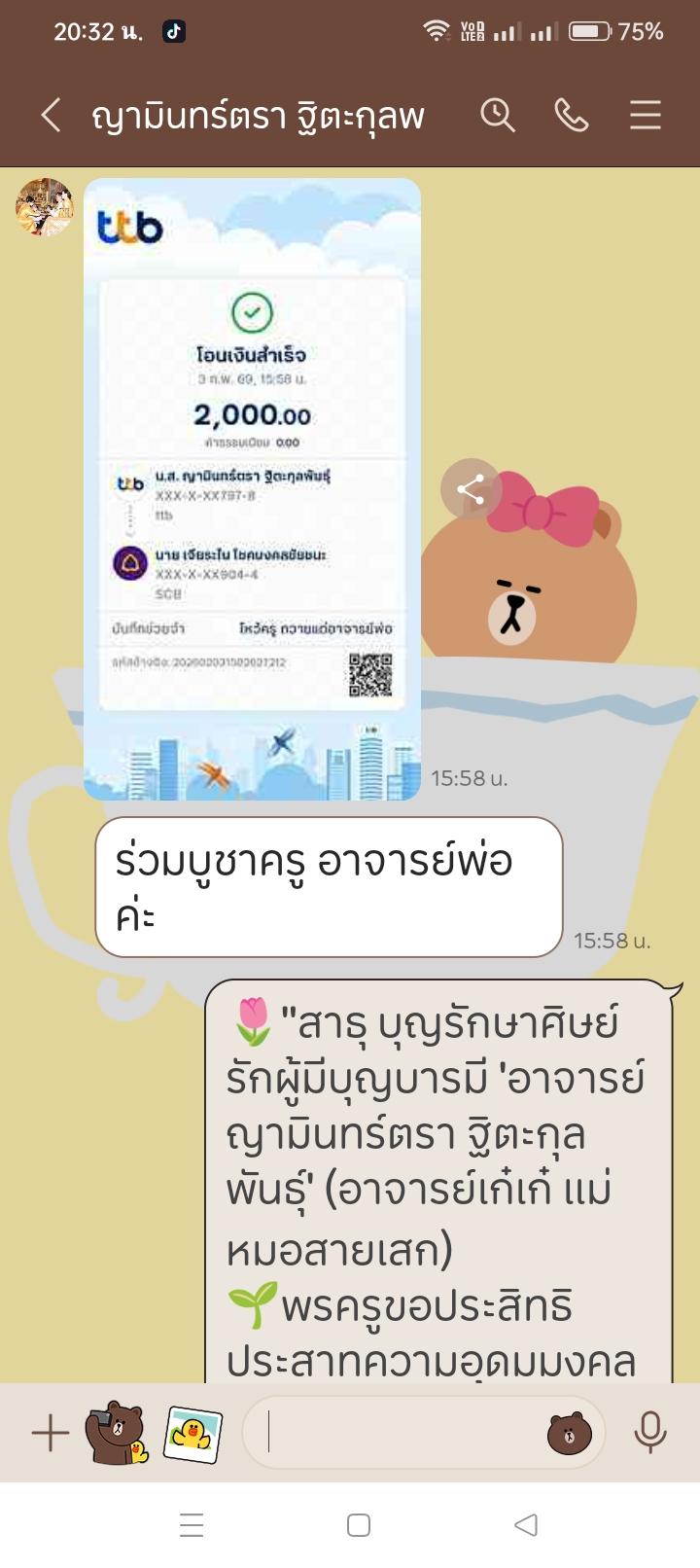Start a voice call with this contact
Viewport: 700px width, 1568px height.
tap(571, 116)
